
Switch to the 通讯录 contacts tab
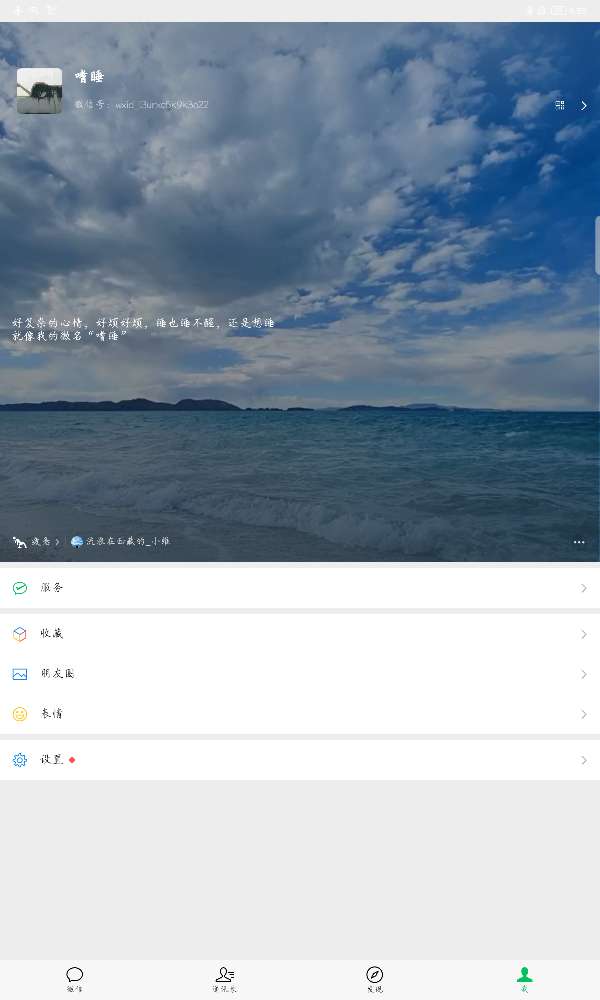pos(225,979)
